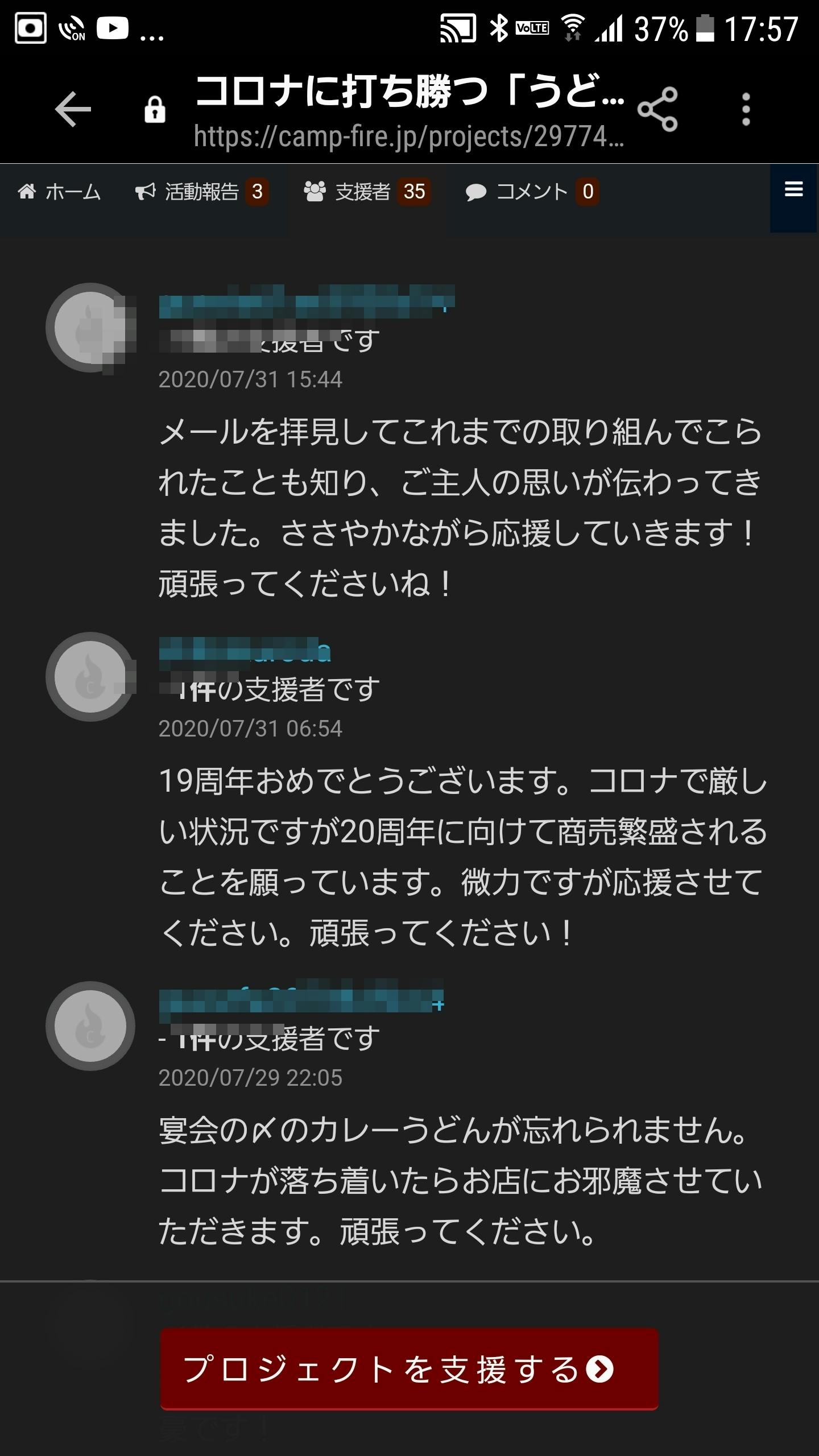Open the supporter name dated 2020/07/31 15:44
This screenshot has height=1456, width=819.
coord(307,301)
